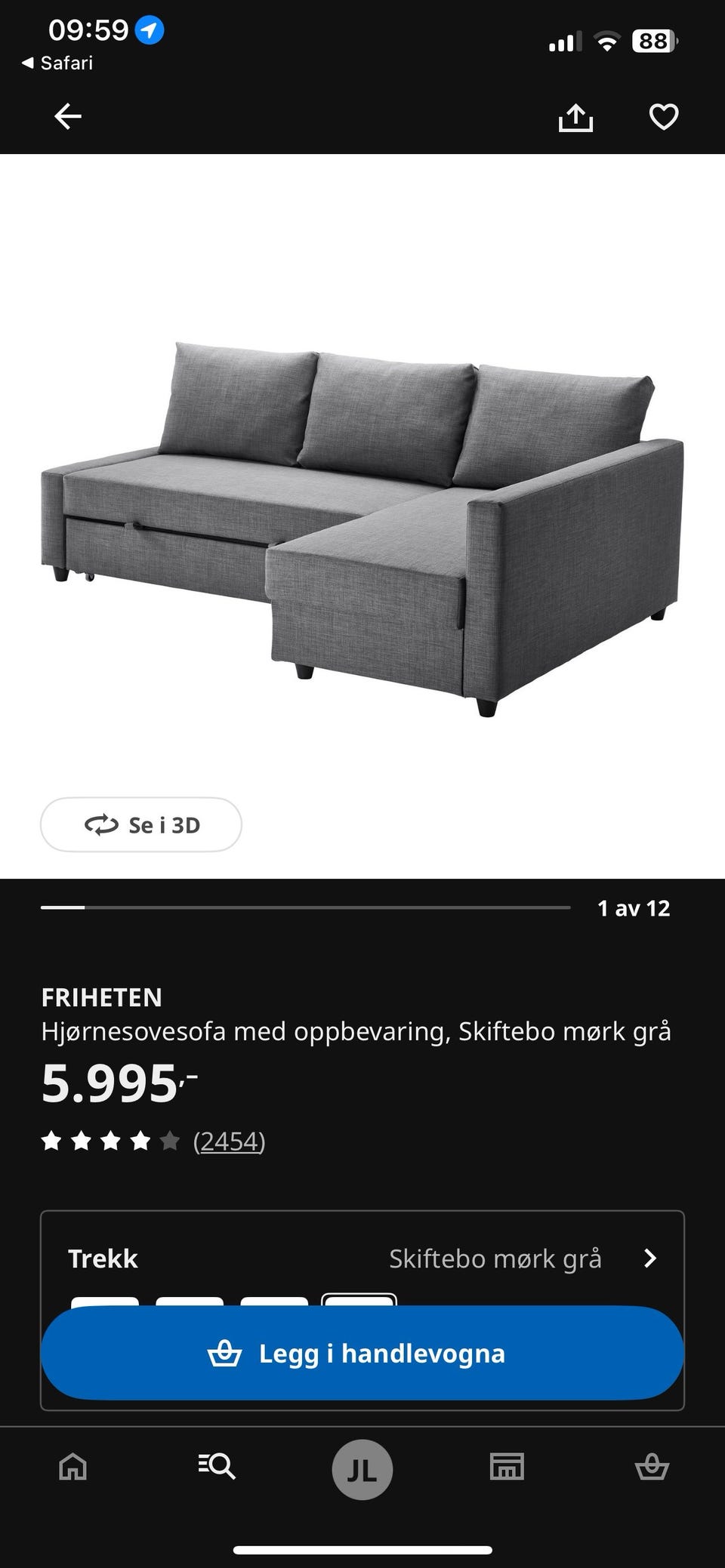The width and height of the screenshot is (725, 1568).
Task: Add the FRIHETEN sofa to favorites
Action: [x=663, y=117]
